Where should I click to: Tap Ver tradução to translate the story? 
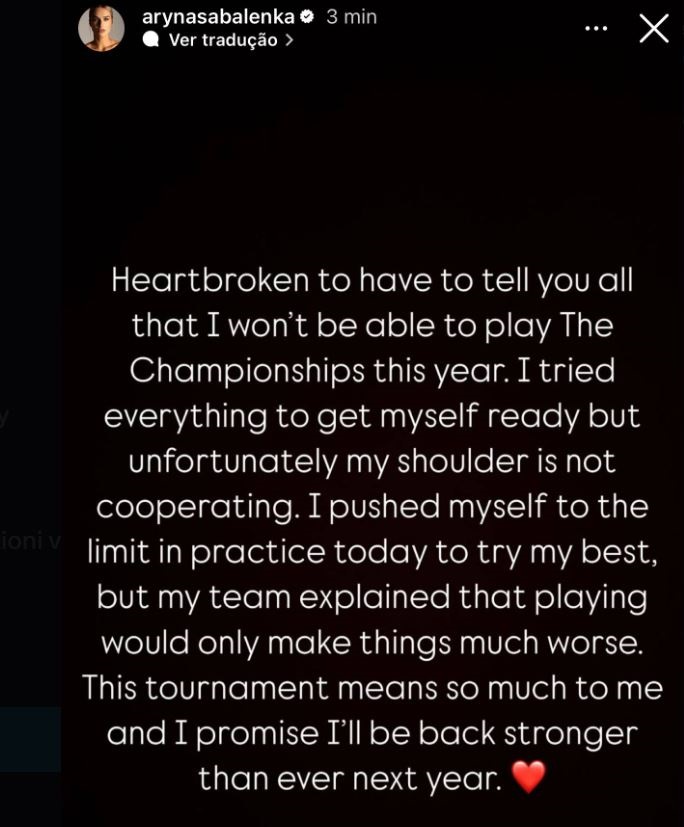(x=222, y=40)
